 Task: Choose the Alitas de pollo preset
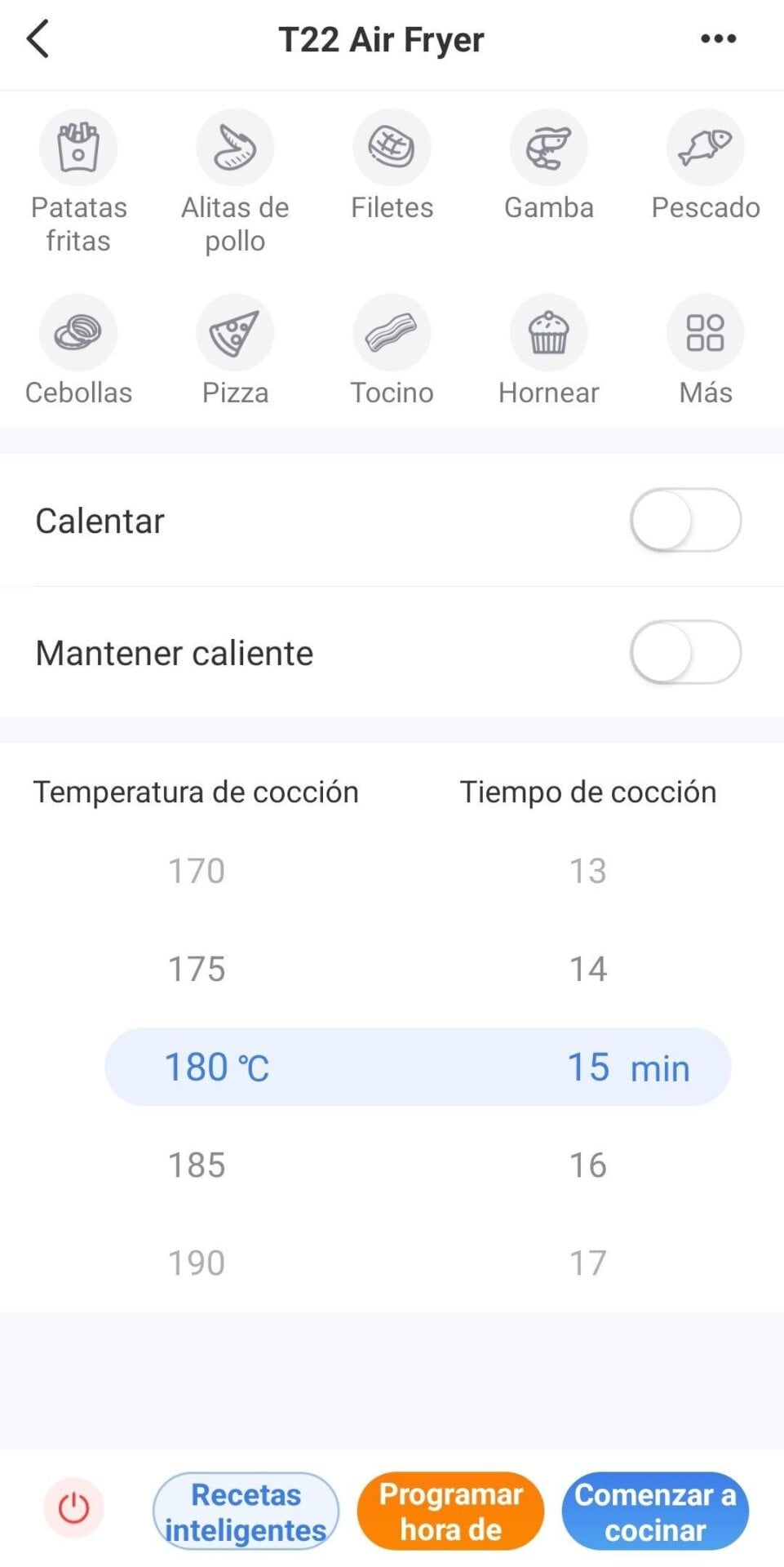click(235, 148)
